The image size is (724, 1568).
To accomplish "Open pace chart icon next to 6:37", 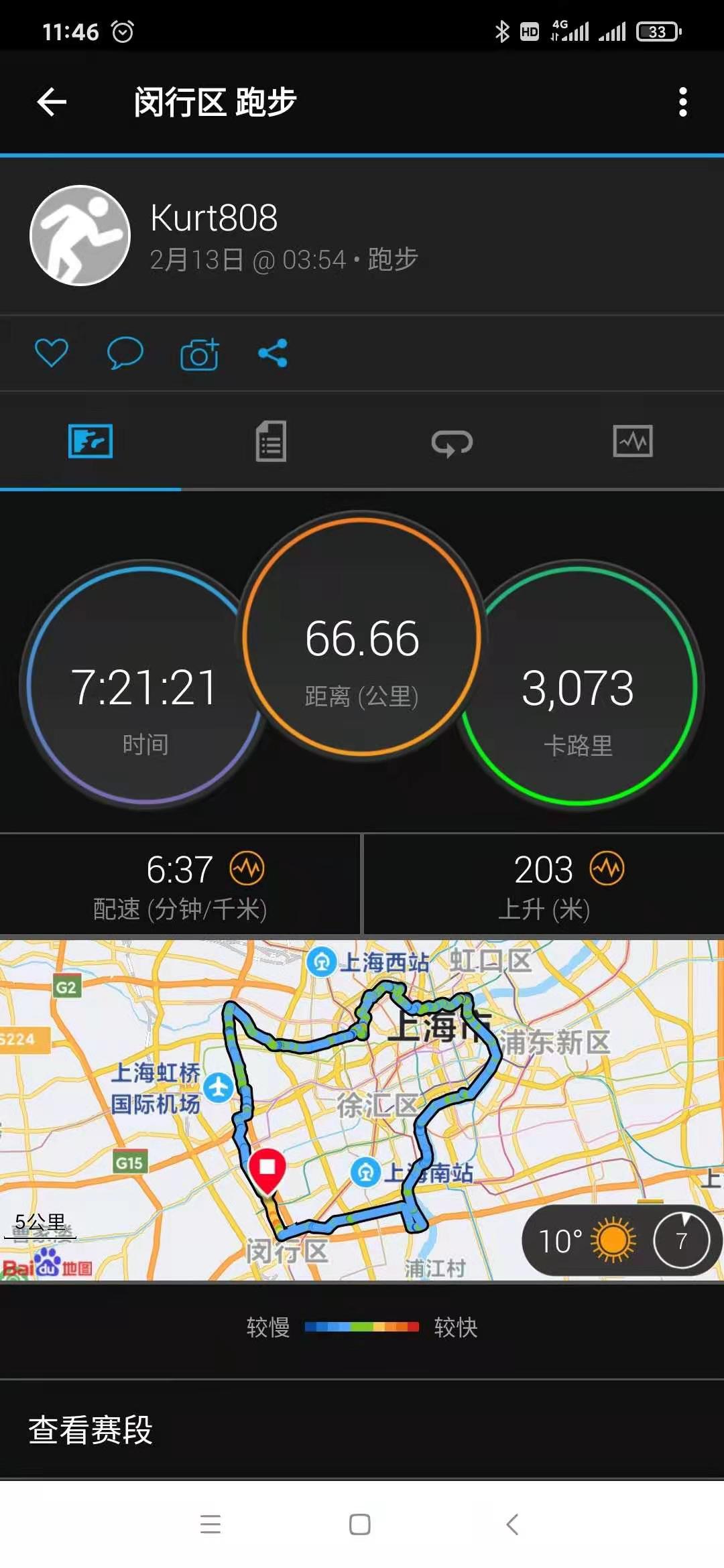I will click(247, 869).
